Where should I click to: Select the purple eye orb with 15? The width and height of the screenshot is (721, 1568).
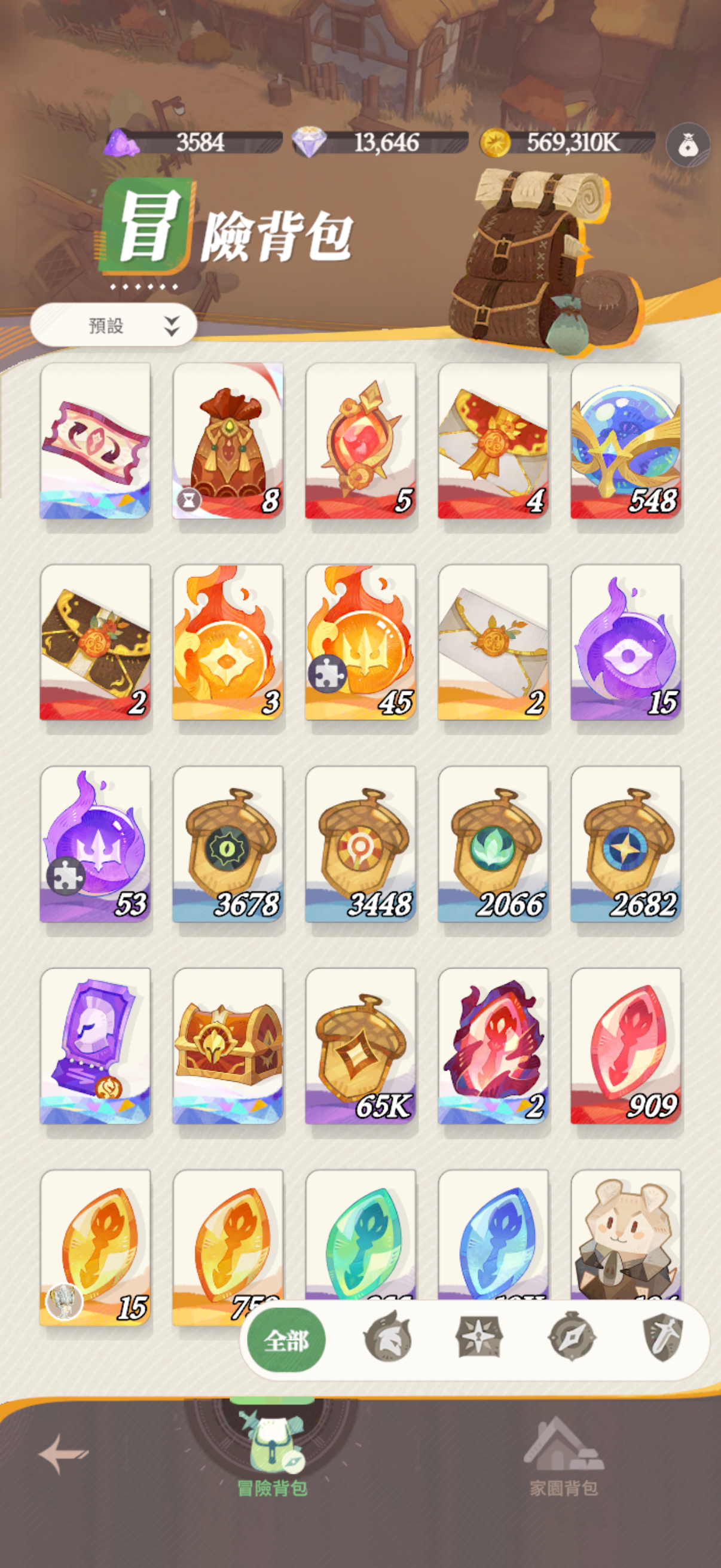coord(625,642)
